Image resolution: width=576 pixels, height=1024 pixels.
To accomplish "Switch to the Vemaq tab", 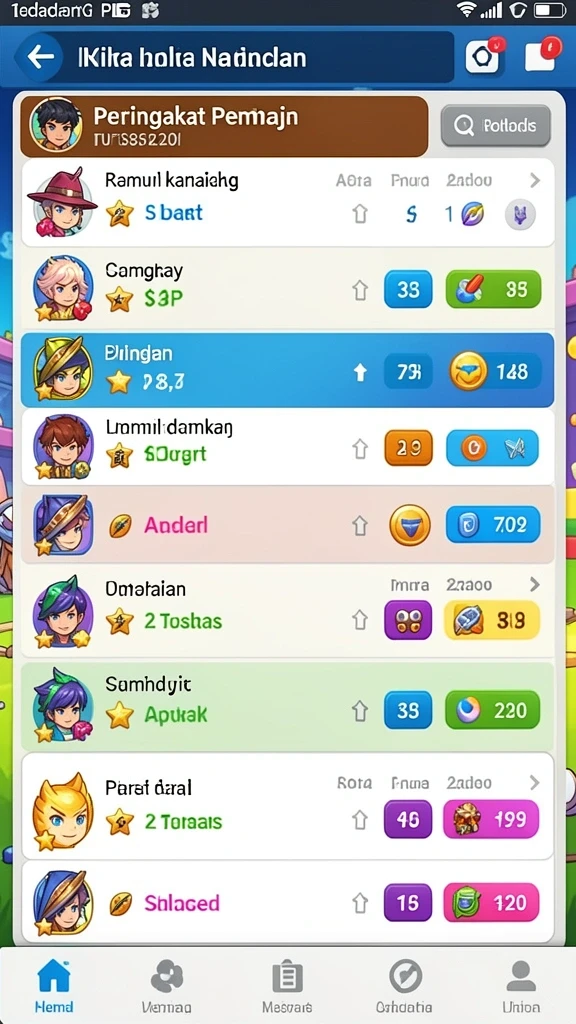I will click(167, 985).
